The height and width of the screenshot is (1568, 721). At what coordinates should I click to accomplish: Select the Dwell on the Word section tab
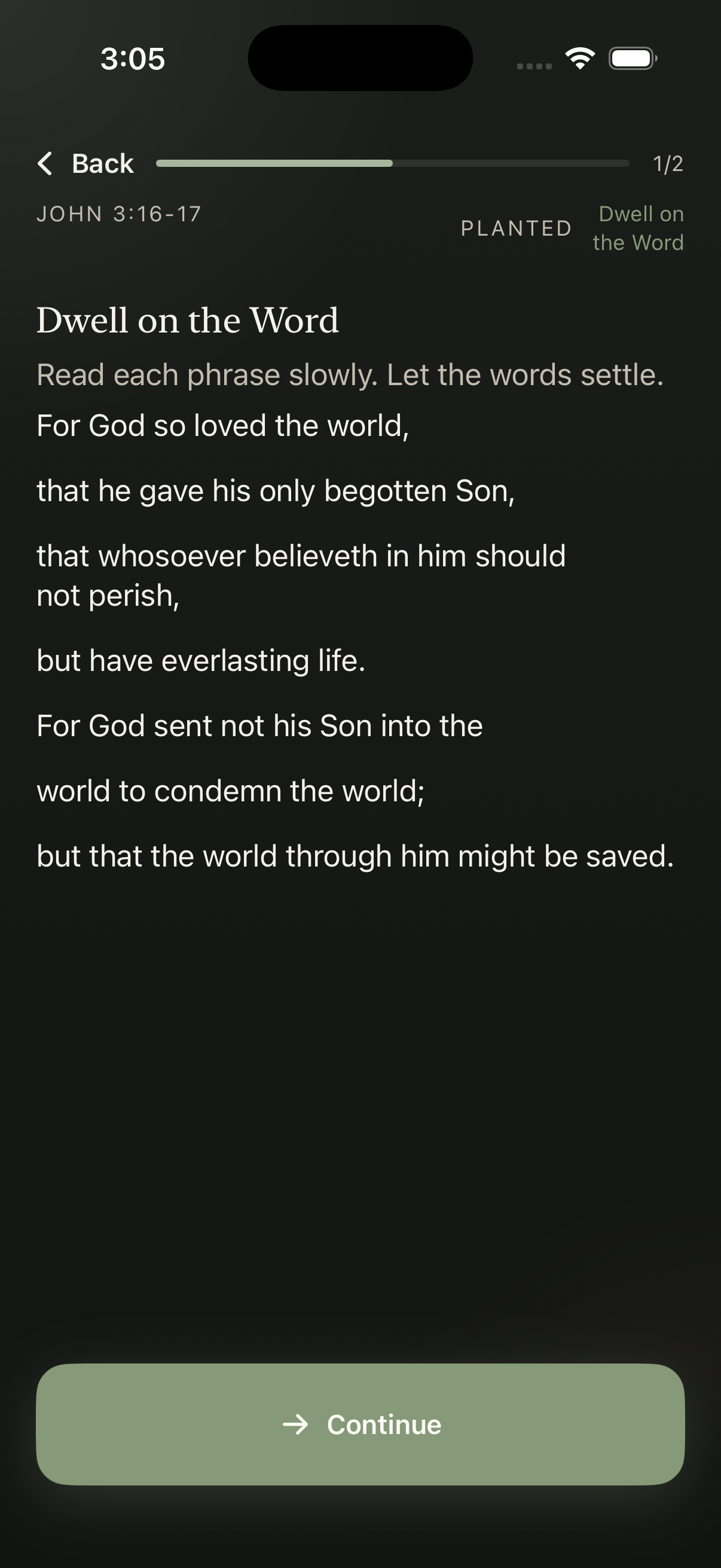coord(638,228)
